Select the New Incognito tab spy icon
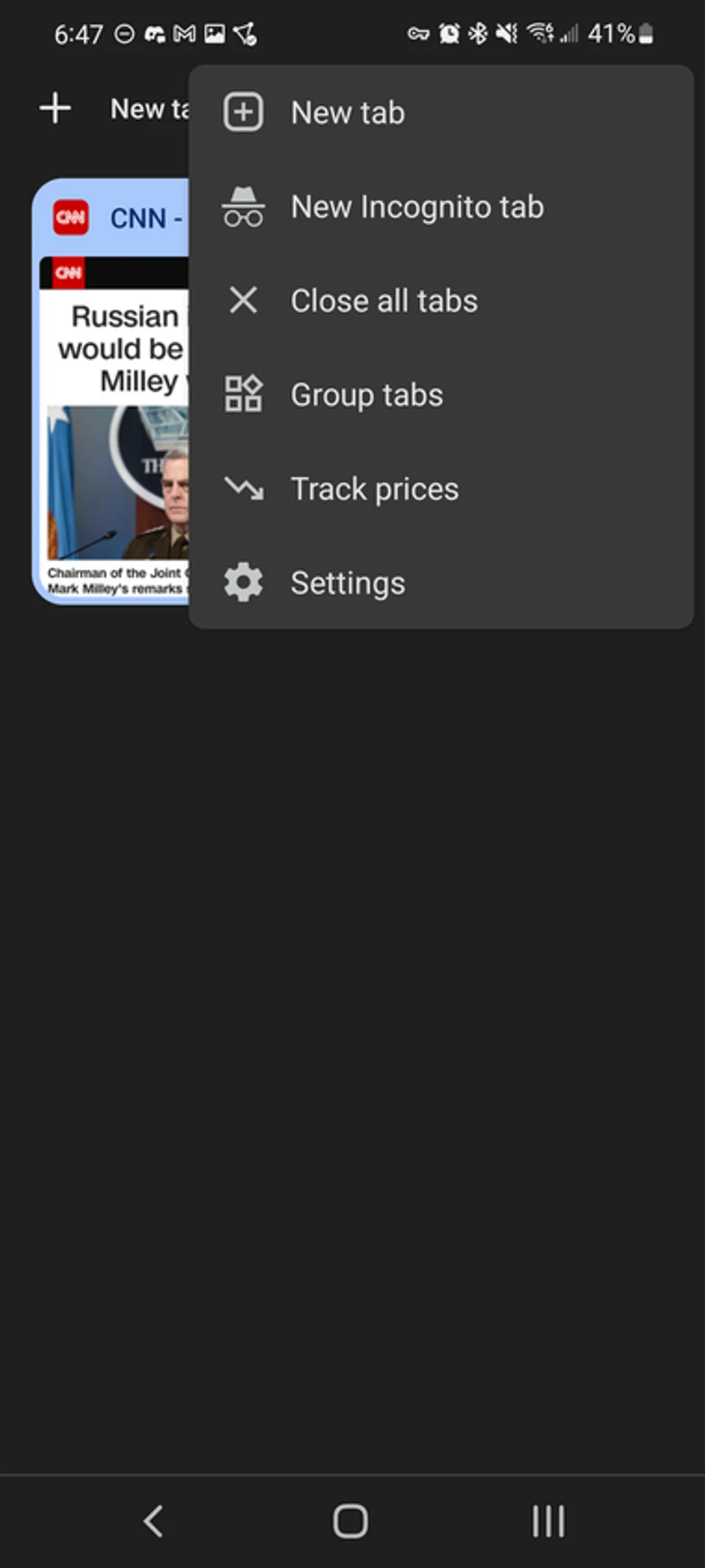705x1568 pixels. tap(243, 207)
